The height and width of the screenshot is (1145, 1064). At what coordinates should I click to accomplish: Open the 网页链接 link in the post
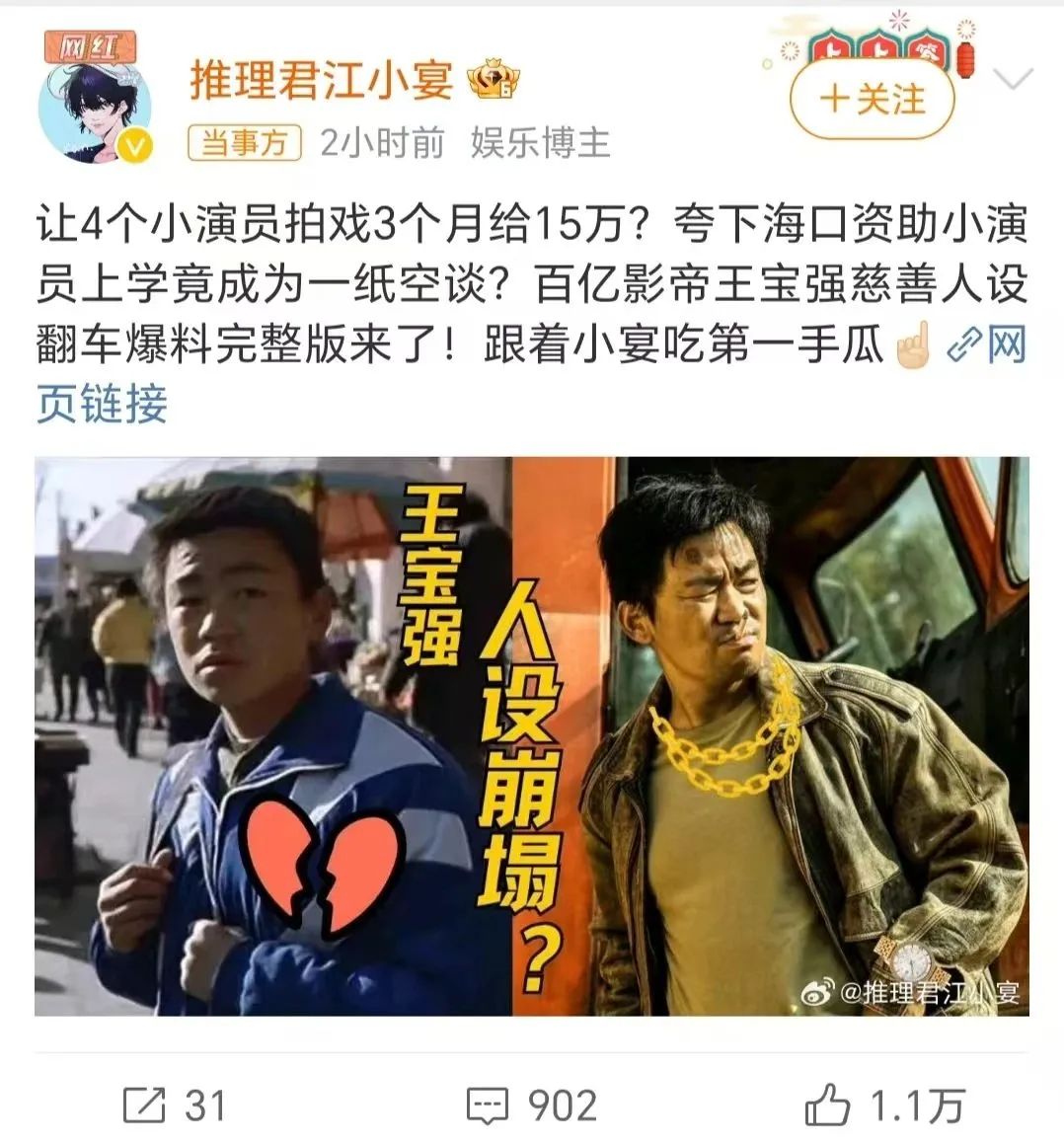[x=988, y=346]
